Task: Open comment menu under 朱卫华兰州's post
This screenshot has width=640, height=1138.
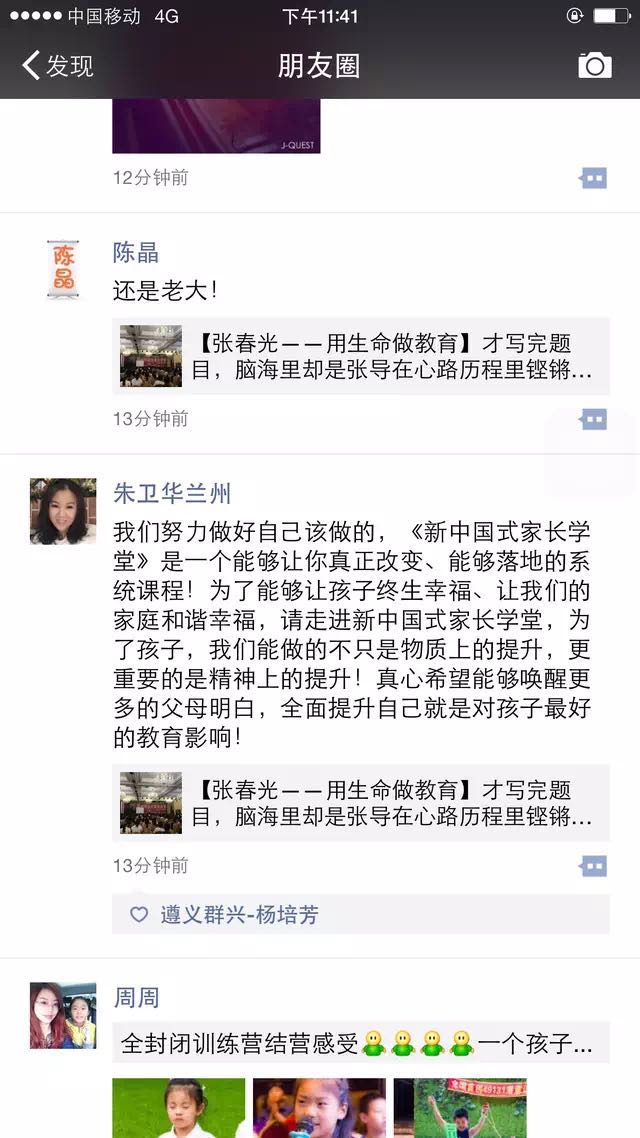Action: pyautogui.click(x=593, y=866)
